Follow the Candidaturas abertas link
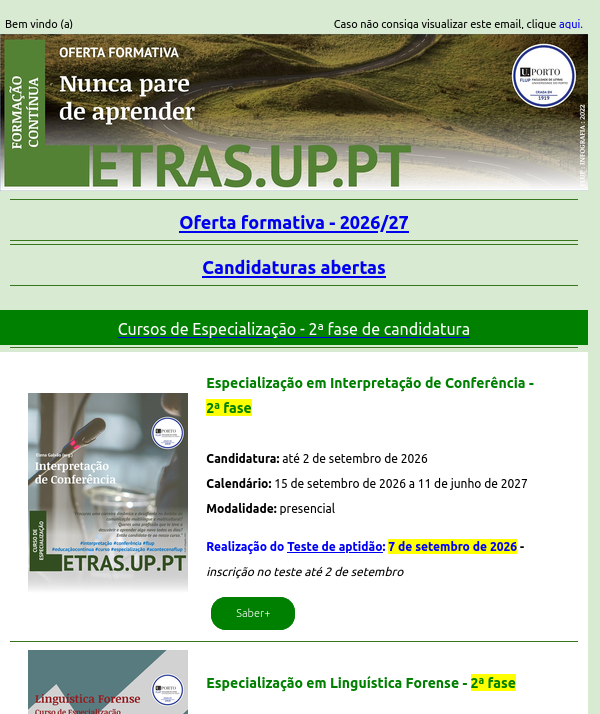Viewport: 600px width, 714px height. [x=294, y=268]
